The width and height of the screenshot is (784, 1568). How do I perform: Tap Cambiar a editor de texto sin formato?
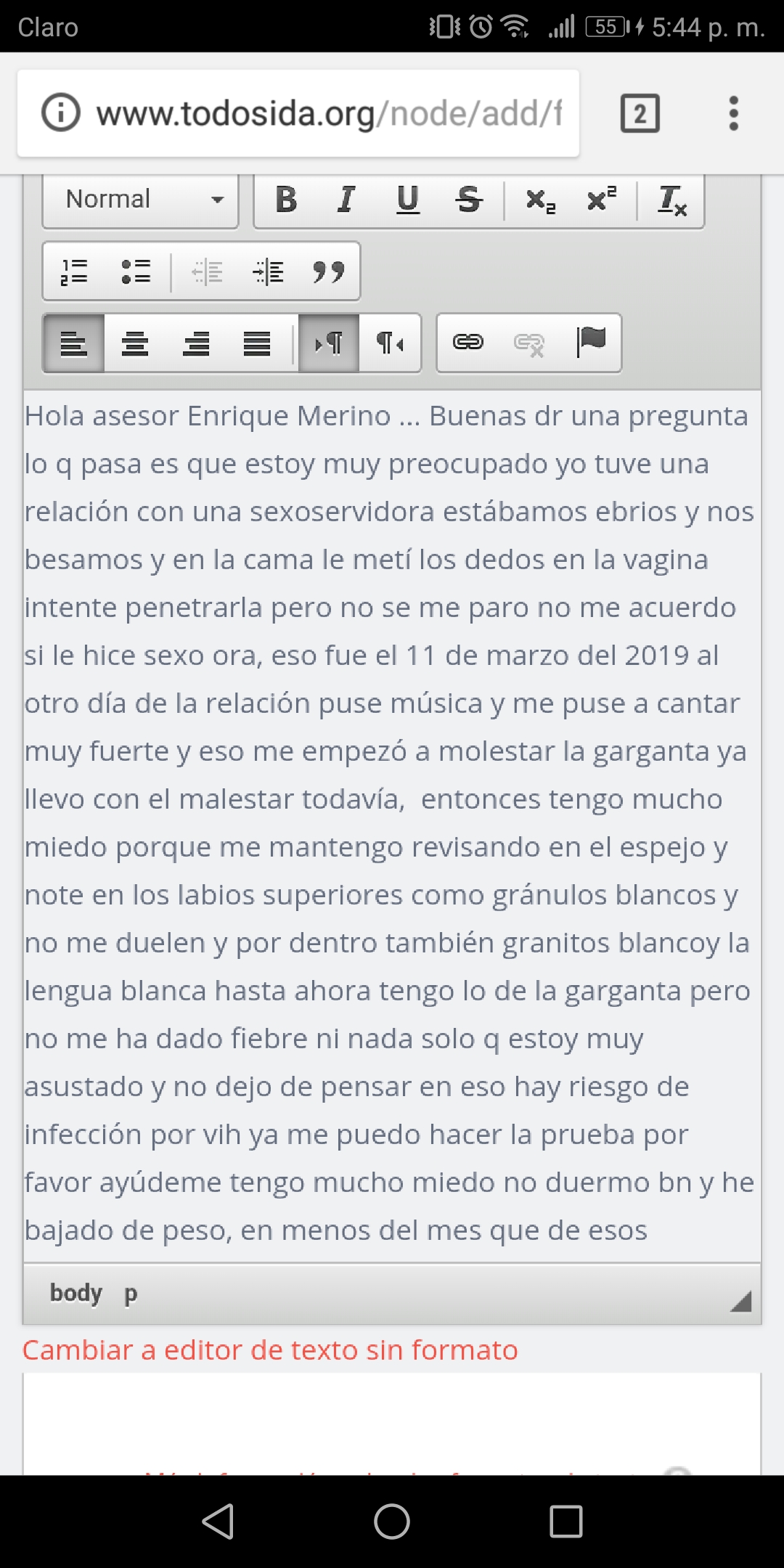[x=270, y=1350]
